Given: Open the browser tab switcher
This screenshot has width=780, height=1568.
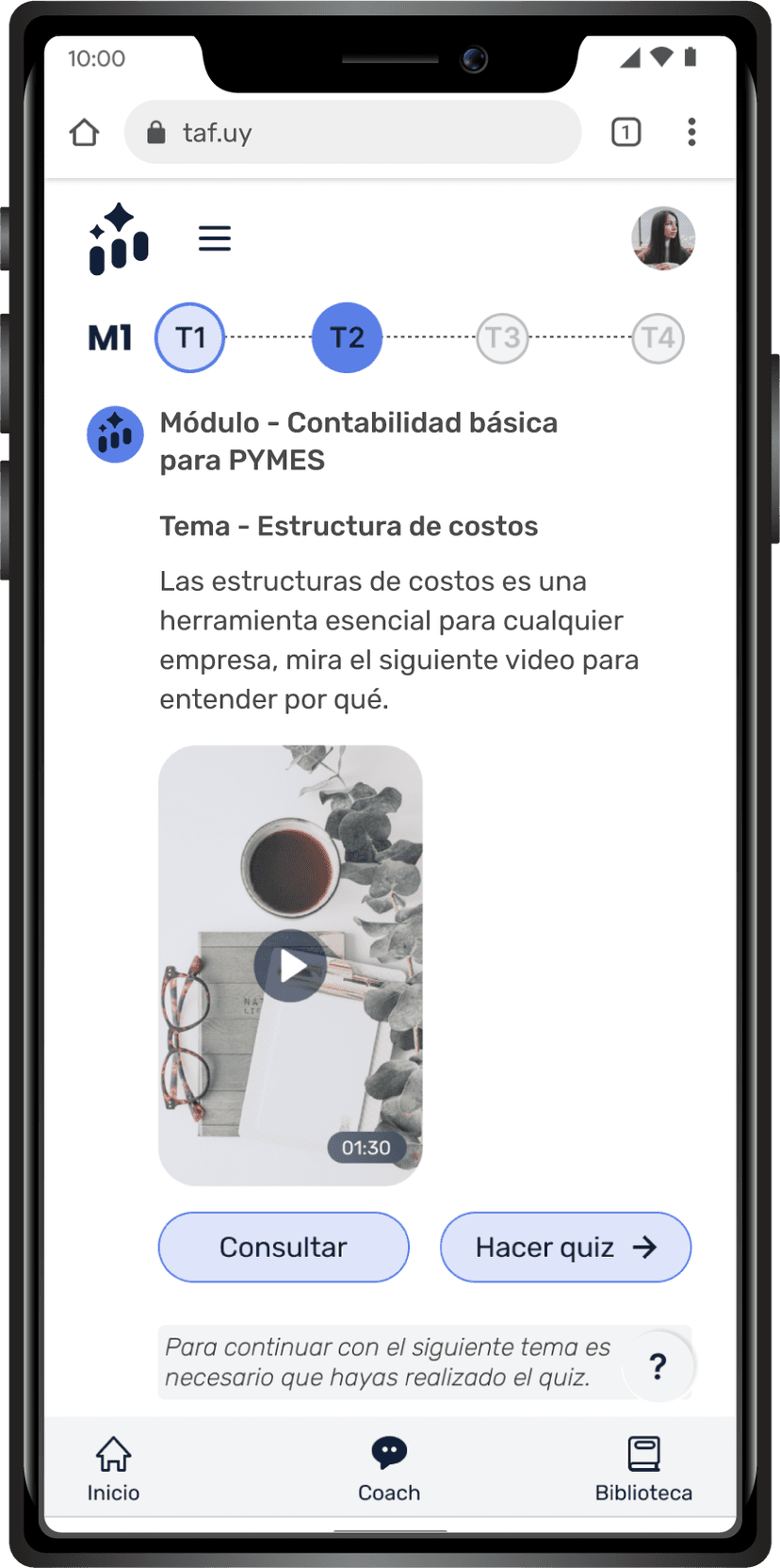Looking at the screenshot, I should tap(626, 132).
